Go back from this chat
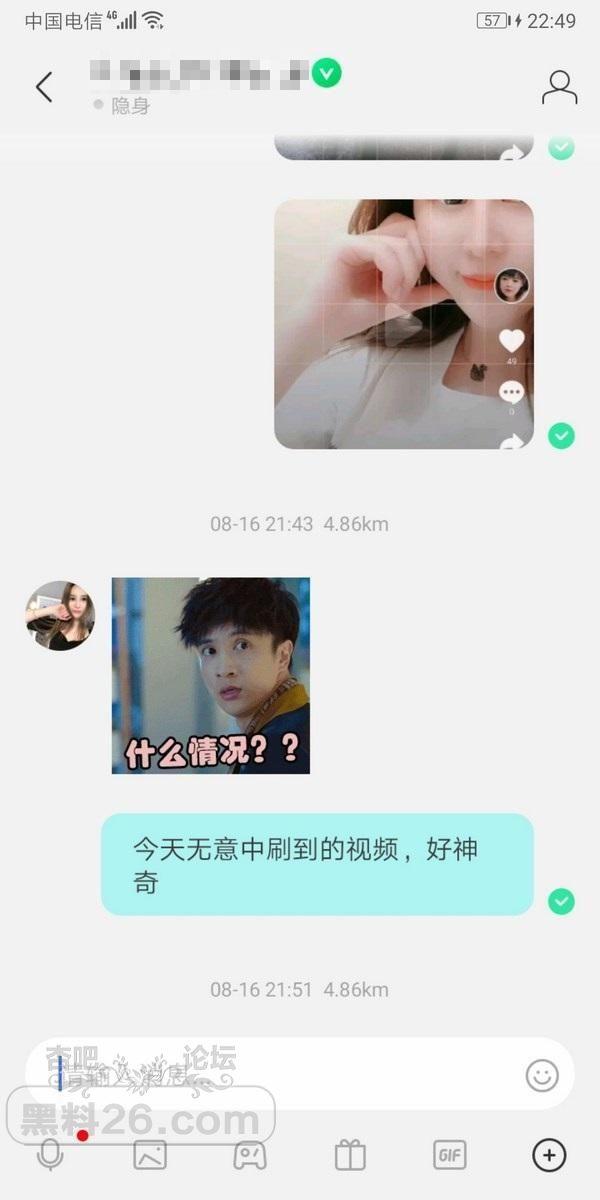The image size is (600, 1200). coord(44,87)
